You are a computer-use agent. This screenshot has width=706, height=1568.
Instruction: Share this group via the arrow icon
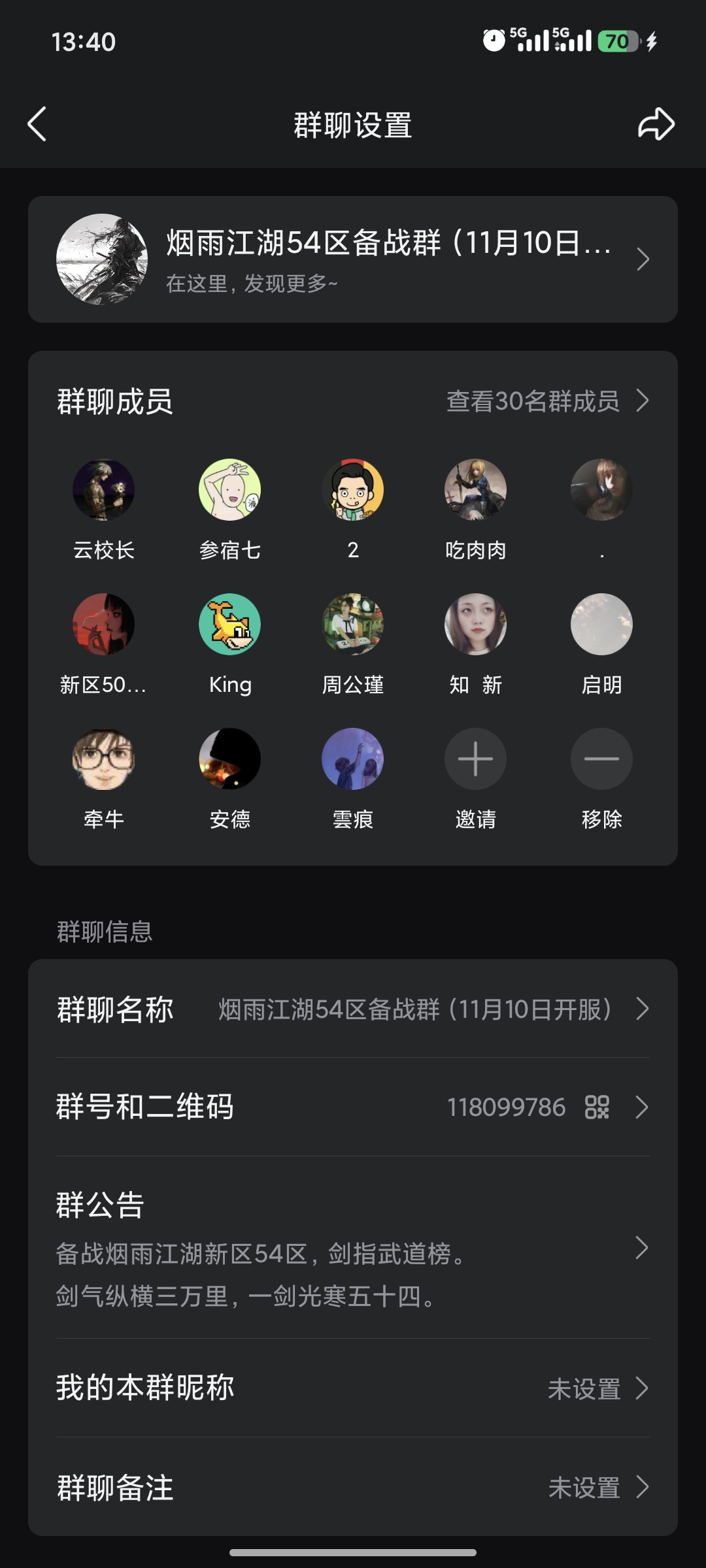[656, 124]
